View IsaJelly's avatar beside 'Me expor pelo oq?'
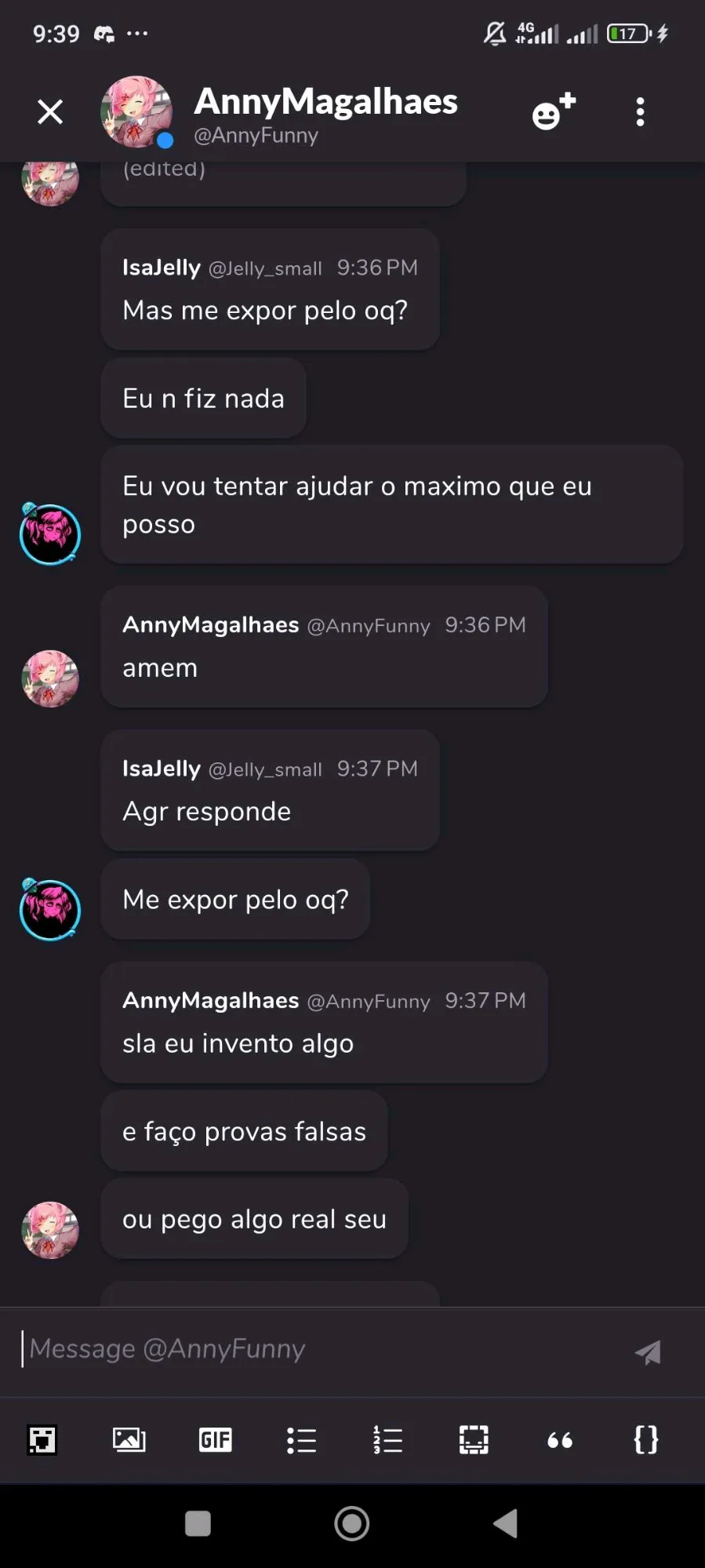 pos(50,909)
